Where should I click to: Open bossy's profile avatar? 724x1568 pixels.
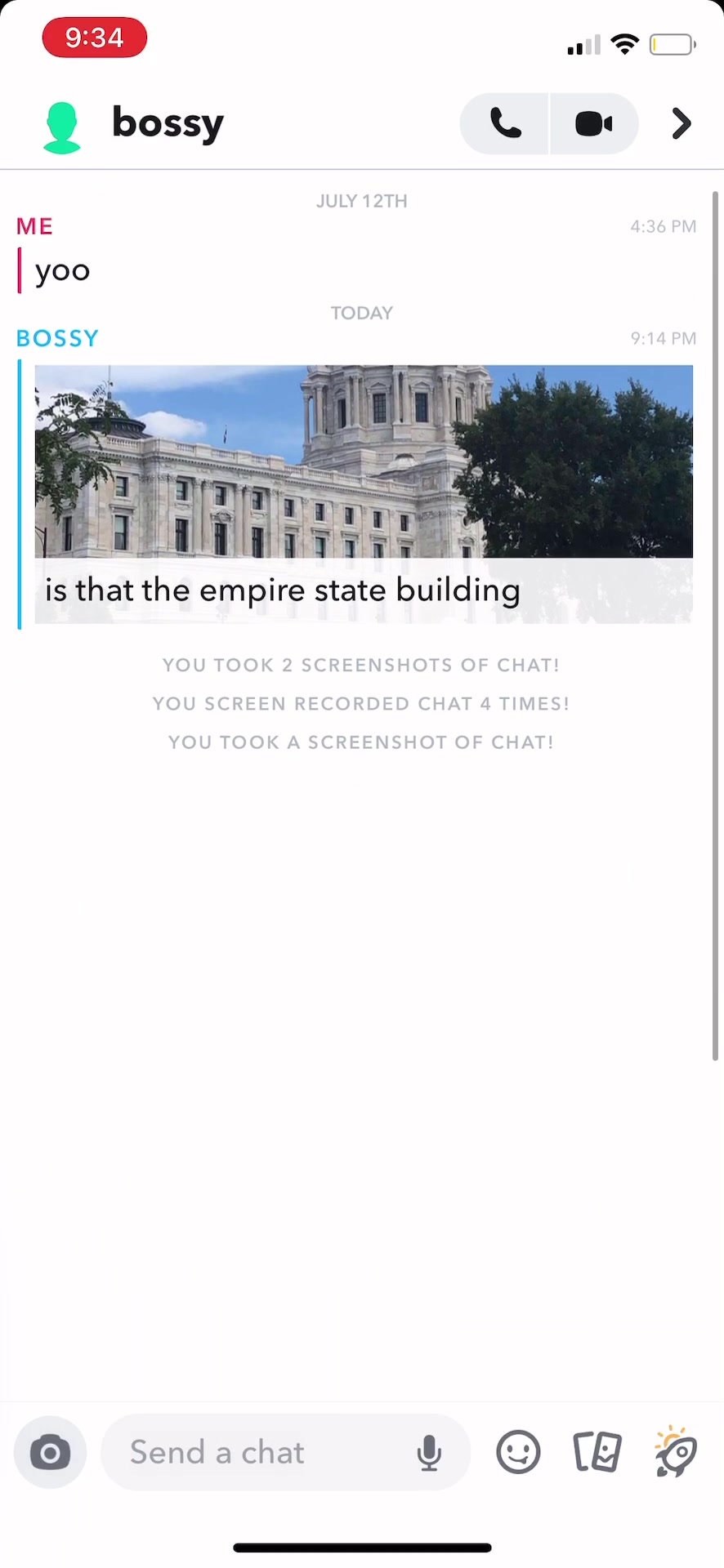[62, 127]
